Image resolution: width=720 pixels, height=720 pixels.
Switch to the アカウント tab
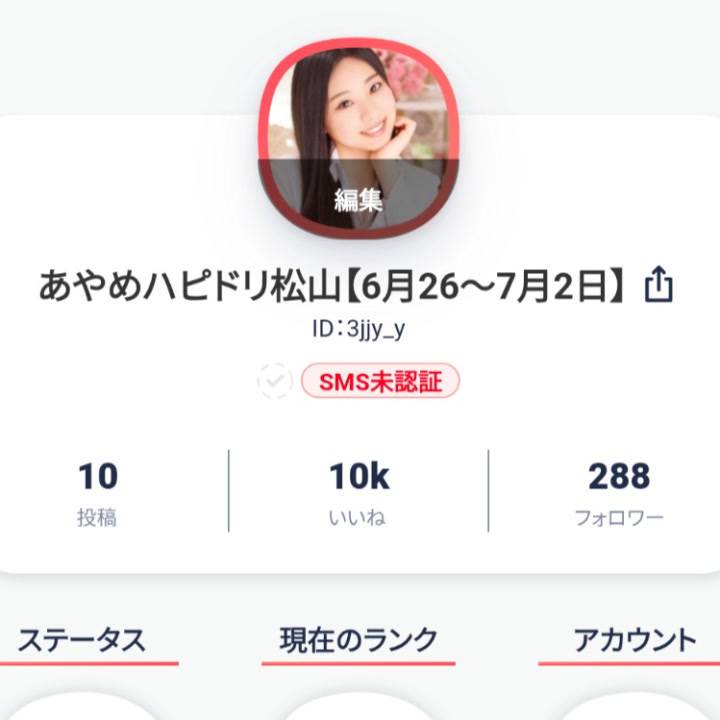pos(634,639)
